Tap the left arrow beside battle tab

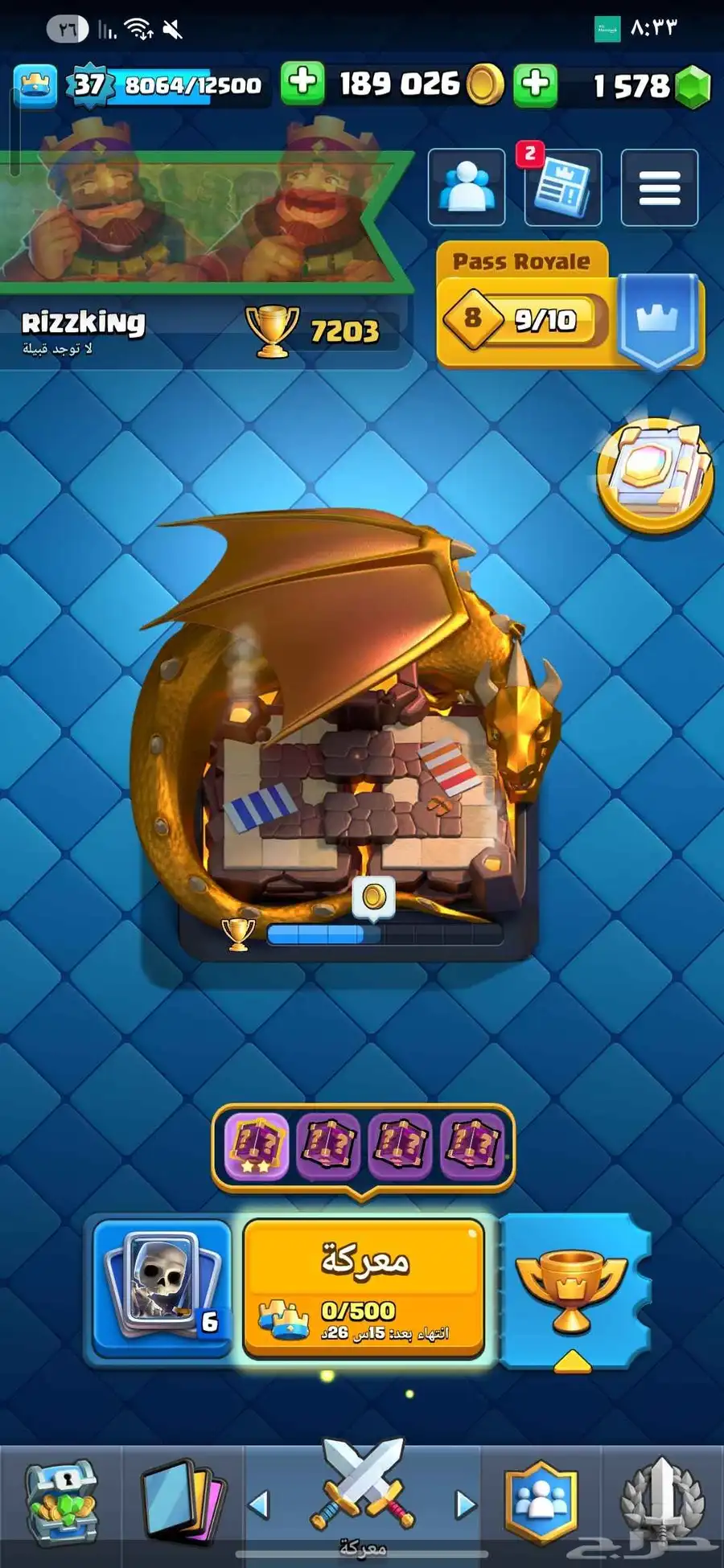click(259, 1504)
